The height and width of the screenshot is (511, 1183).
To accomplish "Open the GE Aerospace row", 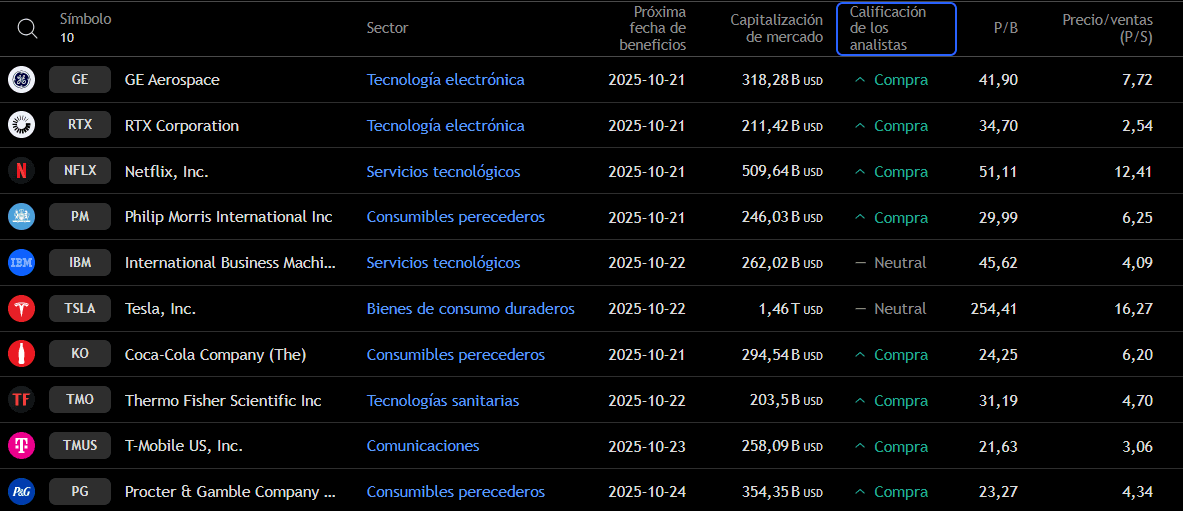I will pyautogui.click(x=172, y=80).
